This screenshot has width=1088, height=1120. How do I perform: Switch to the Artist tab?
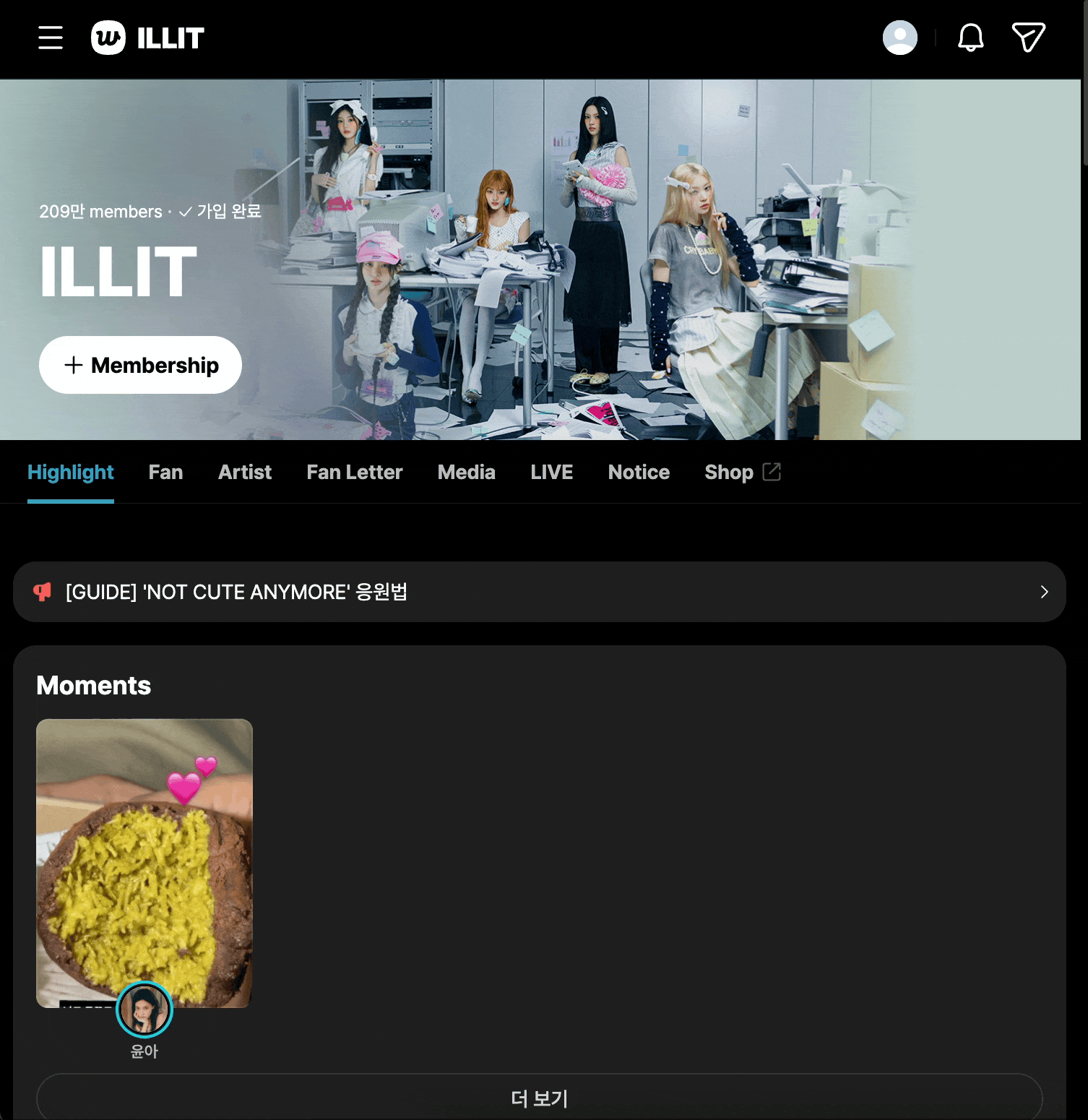245,472
